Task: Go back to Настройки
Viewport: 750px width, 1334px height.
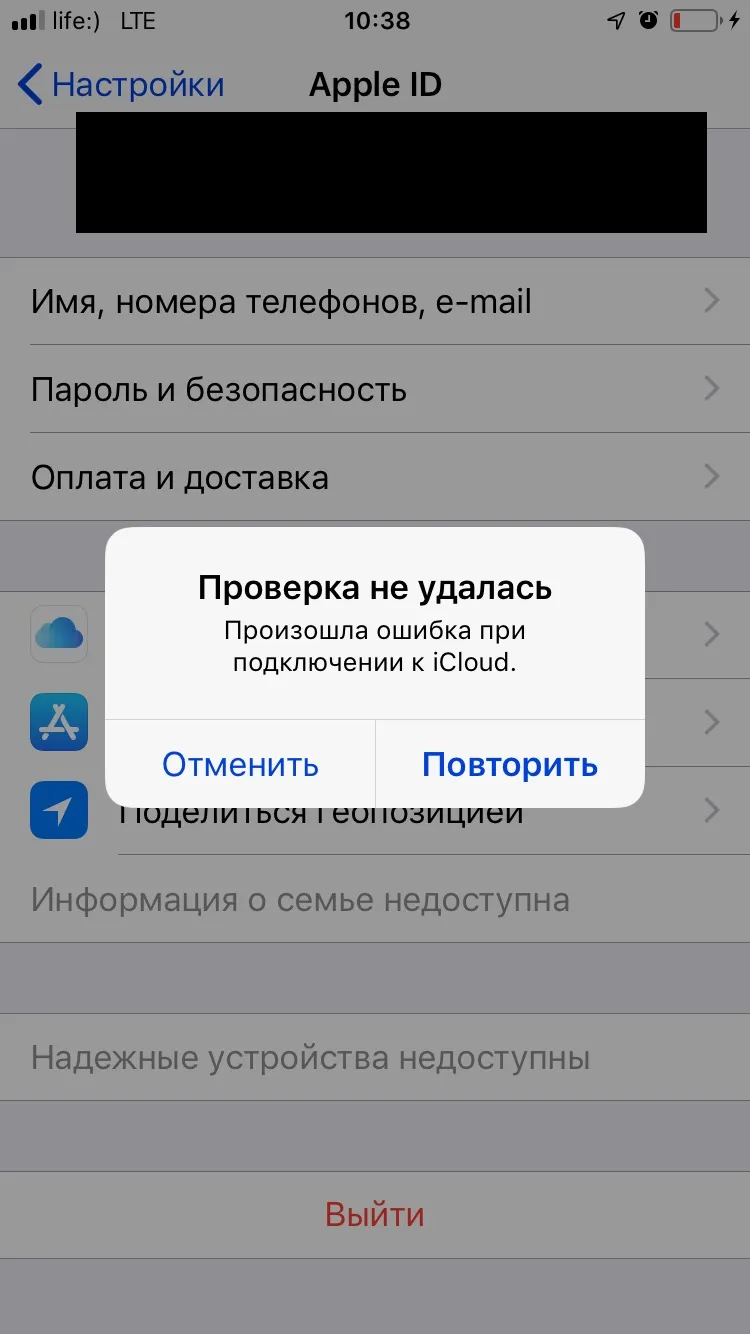Action: pos(121,85)
